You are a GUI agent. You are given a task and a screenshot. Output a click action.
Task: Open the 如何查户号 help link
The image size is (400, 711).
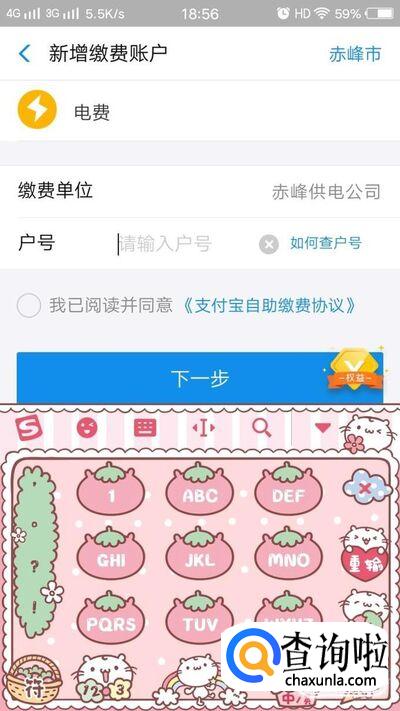pyautogui.click(x=326, y=243)
